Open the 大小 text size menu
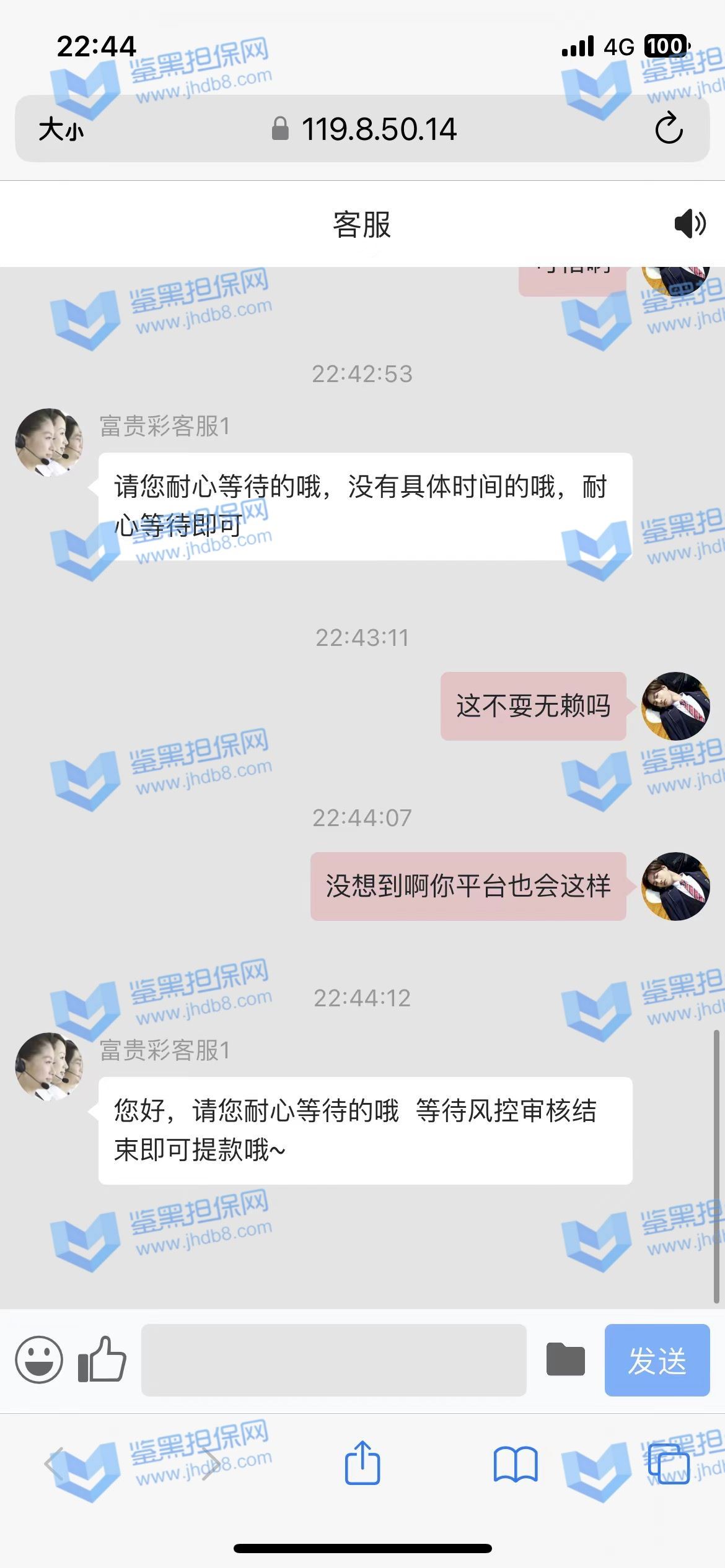 pos(61,129)
